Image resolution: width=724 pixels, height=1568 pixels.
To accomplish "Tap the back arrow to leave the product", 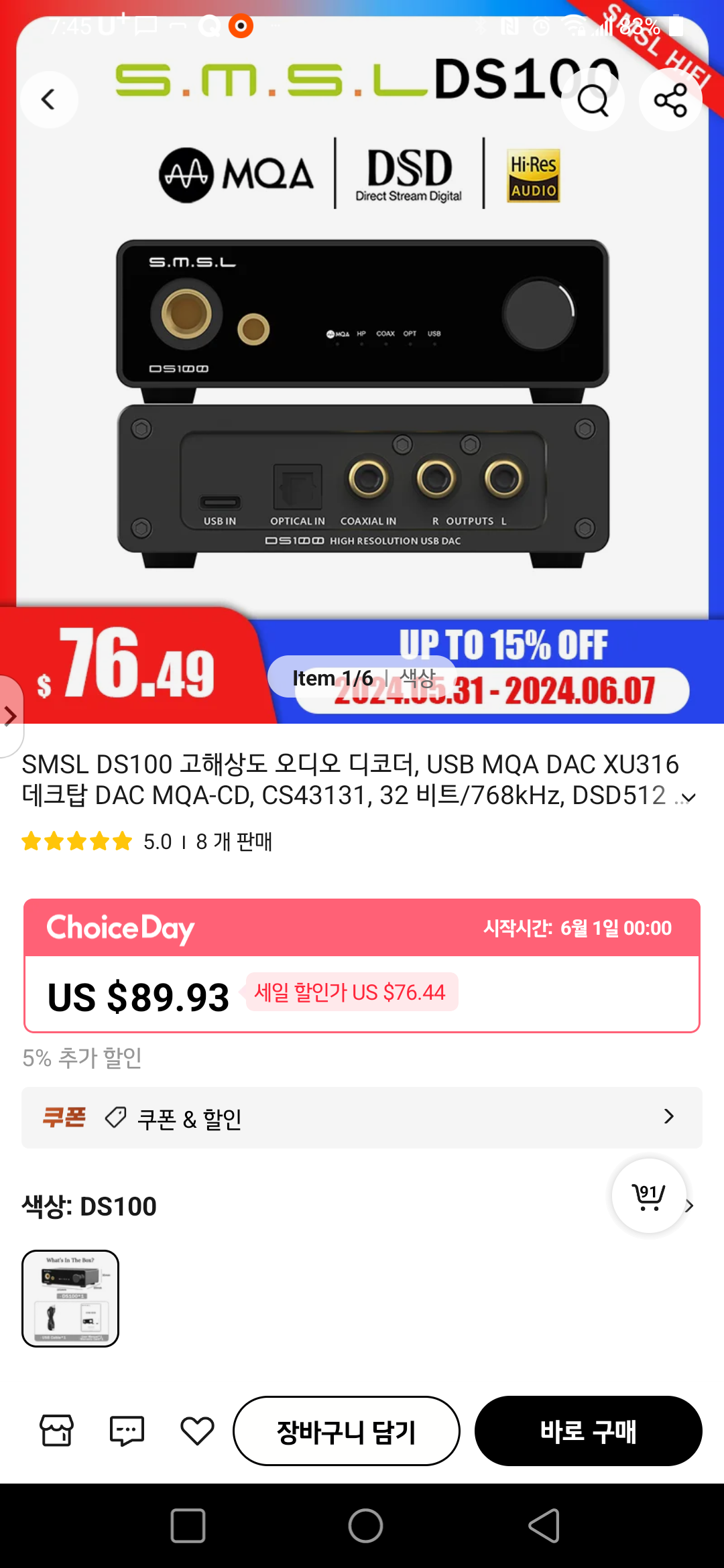I will [x=48, y=99].
